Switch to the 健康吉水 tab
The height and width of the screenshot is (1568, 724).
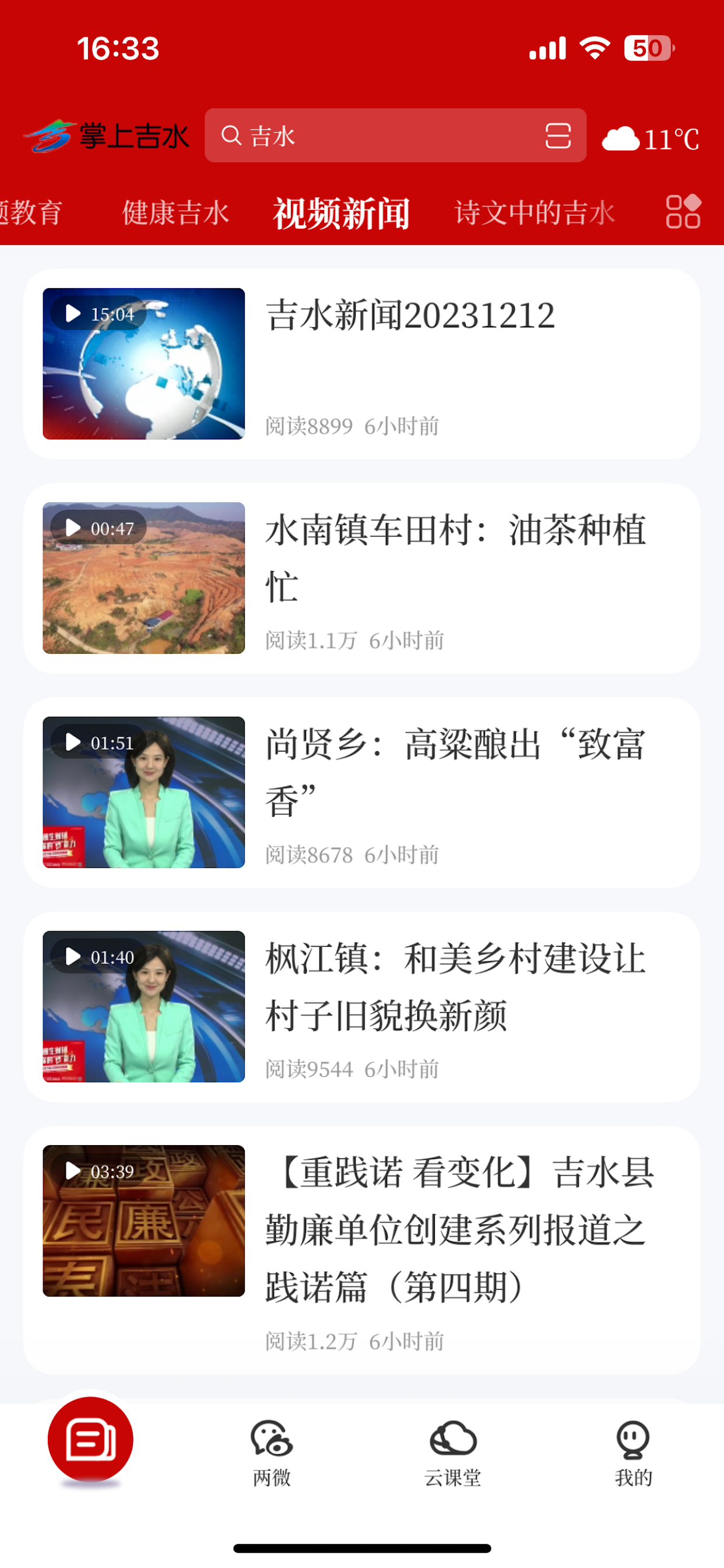tap(176, 213)
